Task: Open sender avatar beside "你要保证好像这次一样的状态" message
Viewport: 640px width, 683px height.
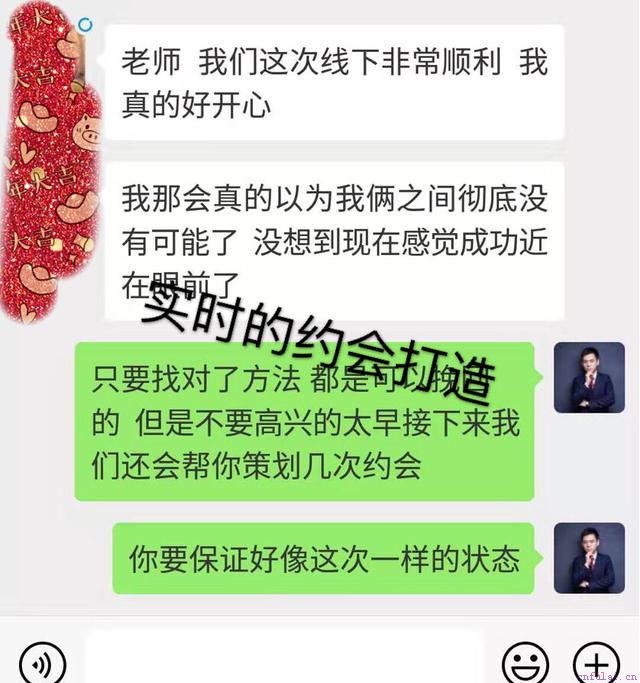Action: tap(589, 558)
